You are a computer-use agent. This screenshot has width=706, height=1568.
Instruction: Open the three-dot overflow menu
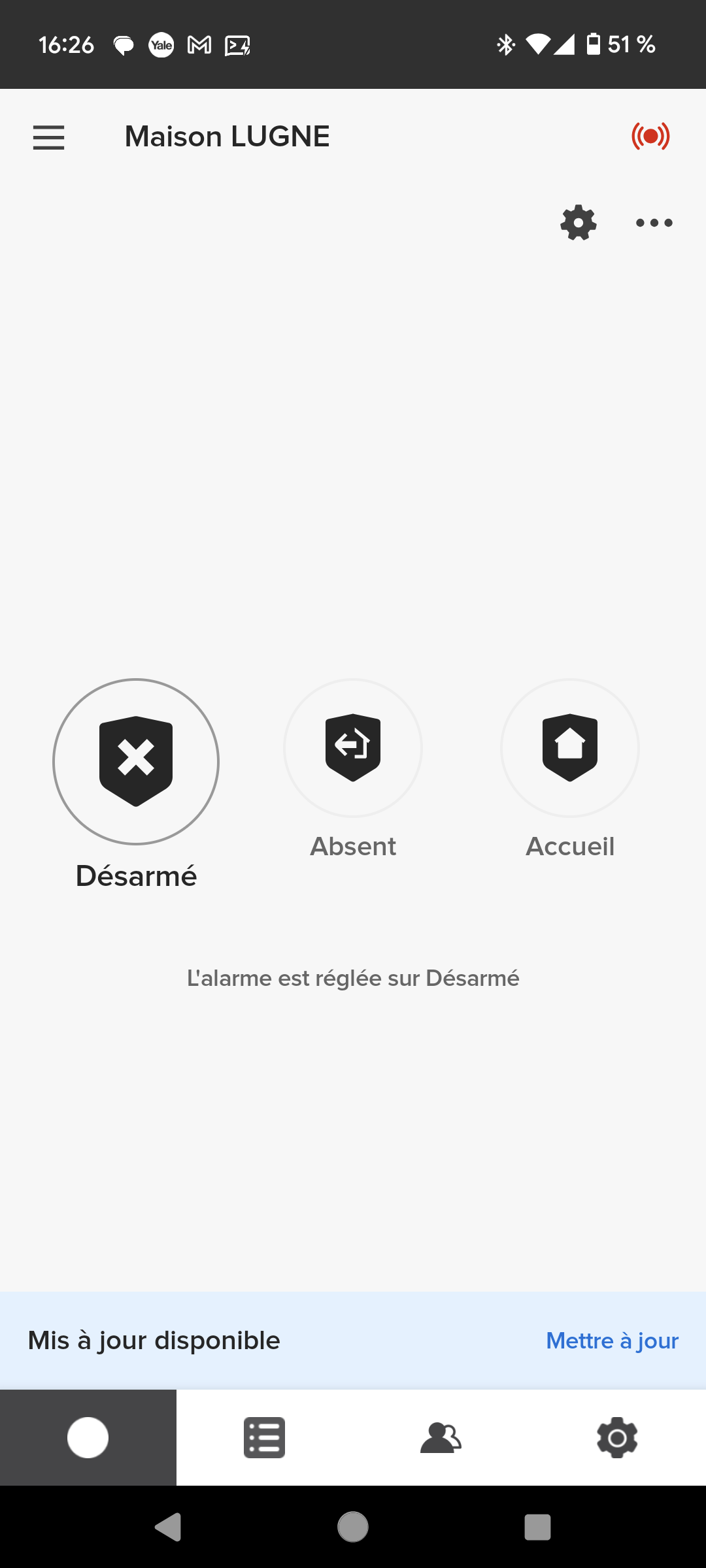point(654,223)
